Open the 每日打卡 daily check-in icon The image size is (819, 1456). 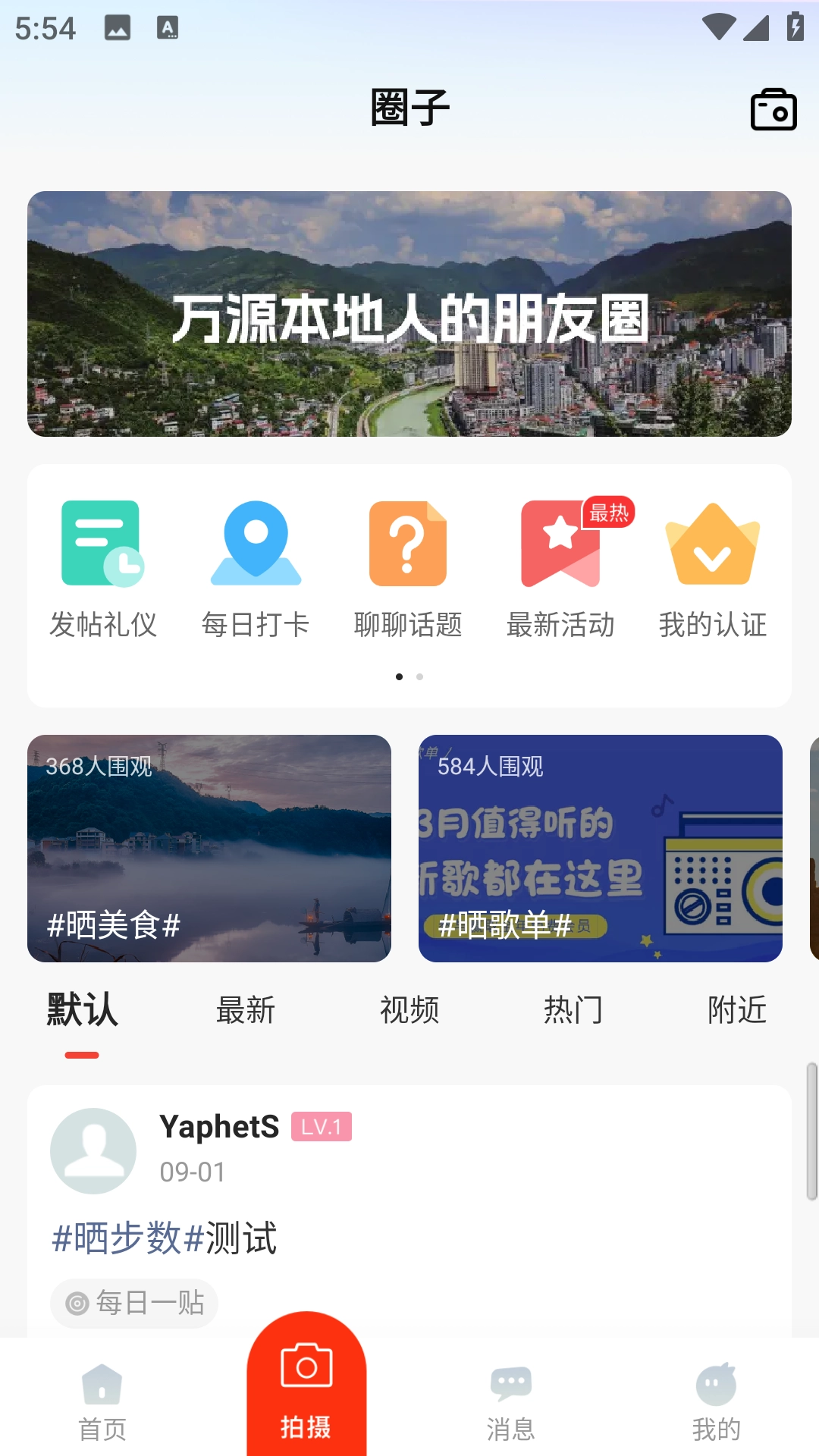(256, 565)
